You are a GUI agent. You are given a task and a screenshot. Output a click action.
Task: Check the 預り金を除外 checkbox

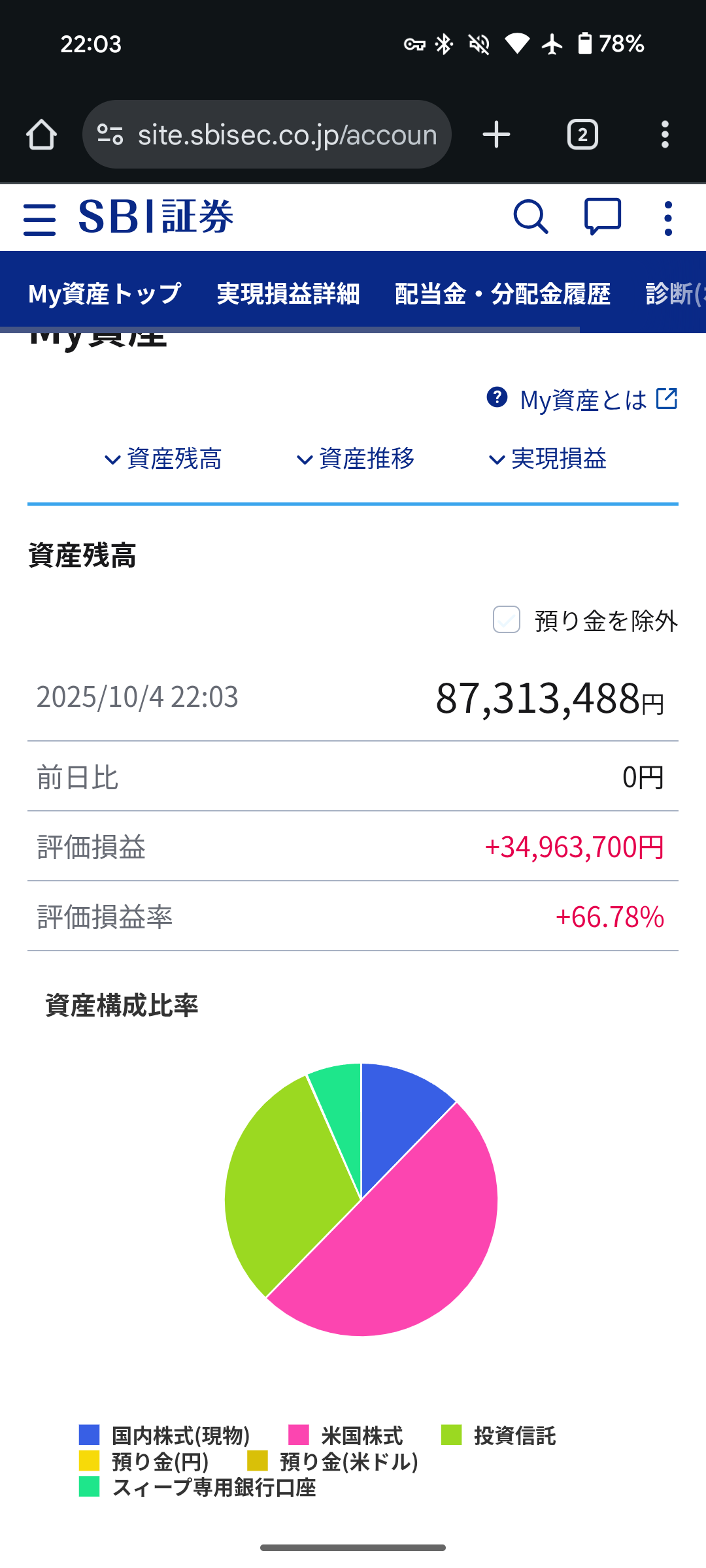coord(507,619)
